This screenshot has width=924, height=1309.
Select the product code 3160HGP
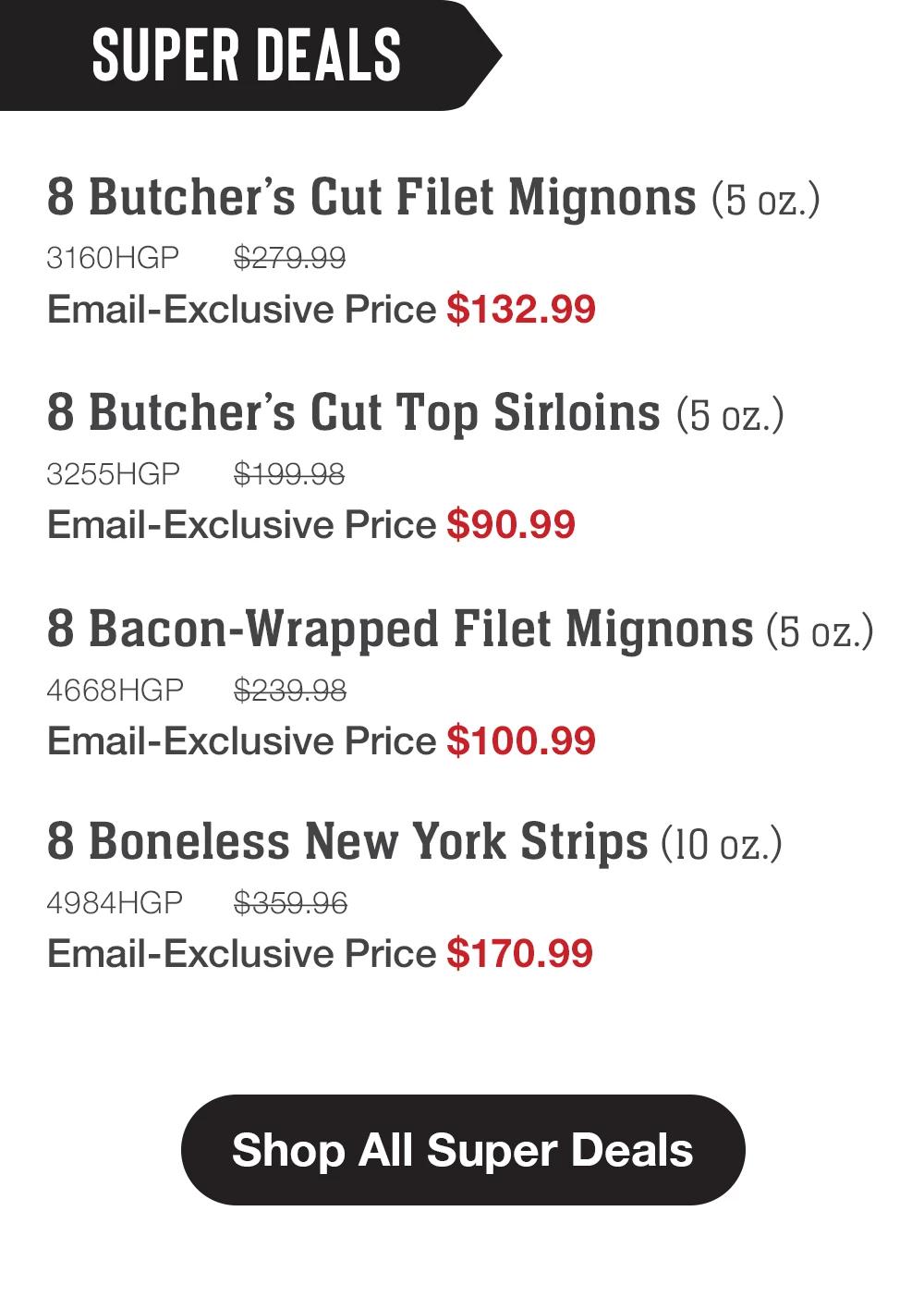point(113,258)
